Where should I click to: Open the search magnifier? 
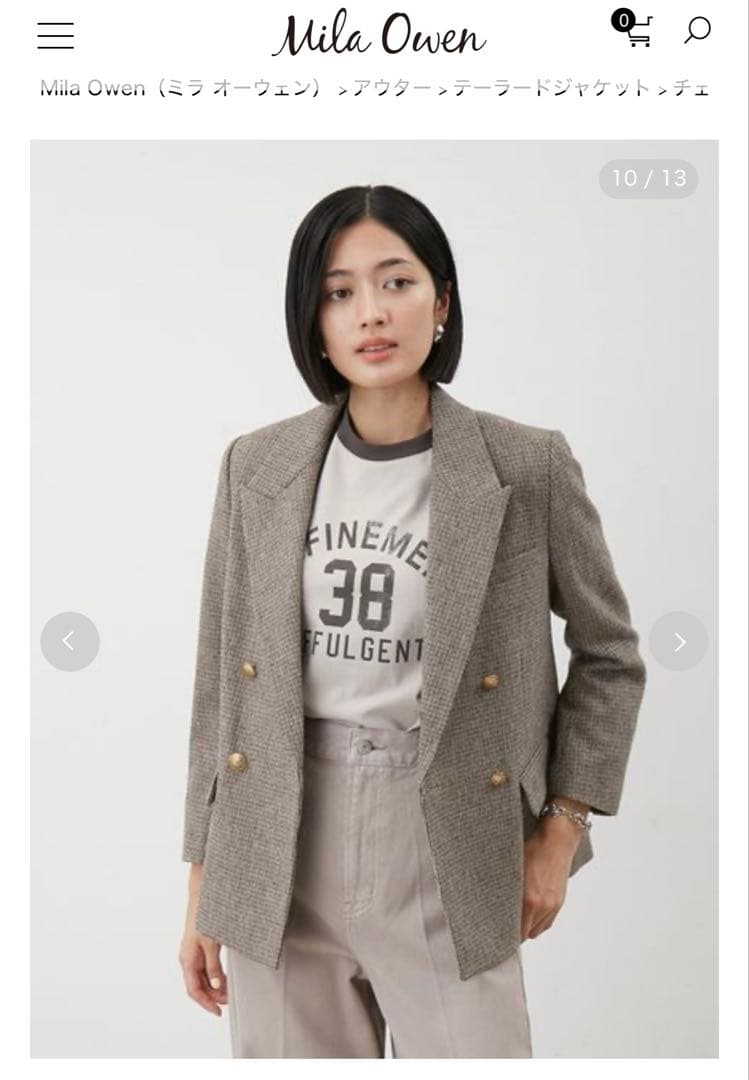(697, 30)
